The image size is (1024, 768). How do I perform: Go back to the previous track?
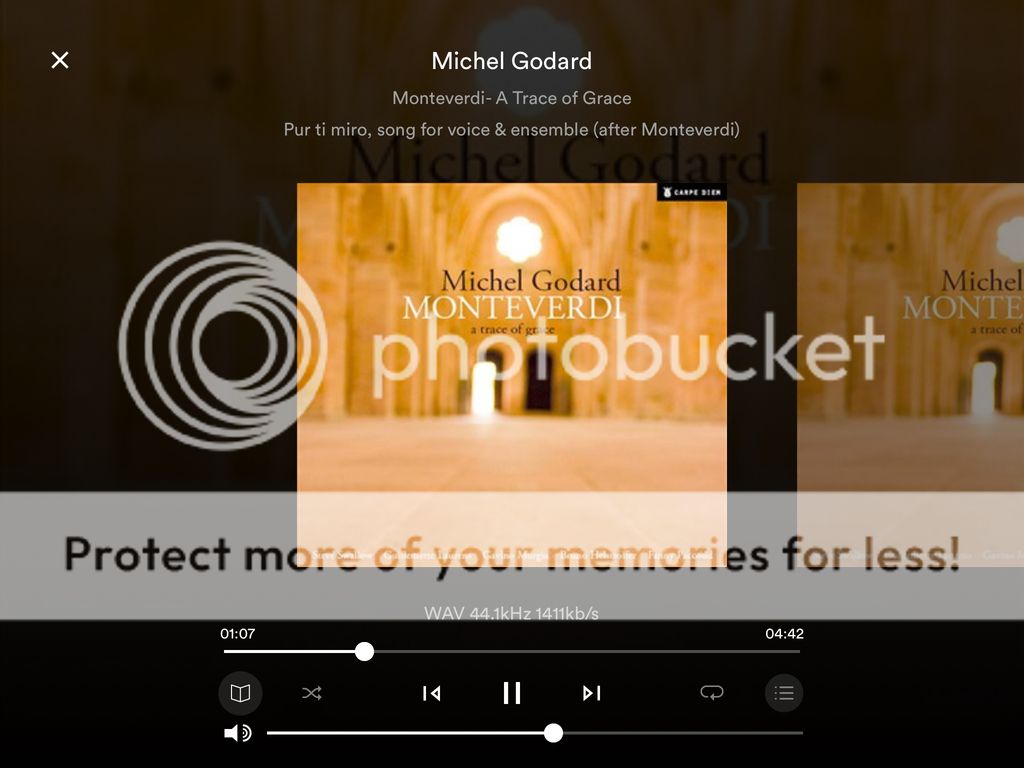pos(432,693)
